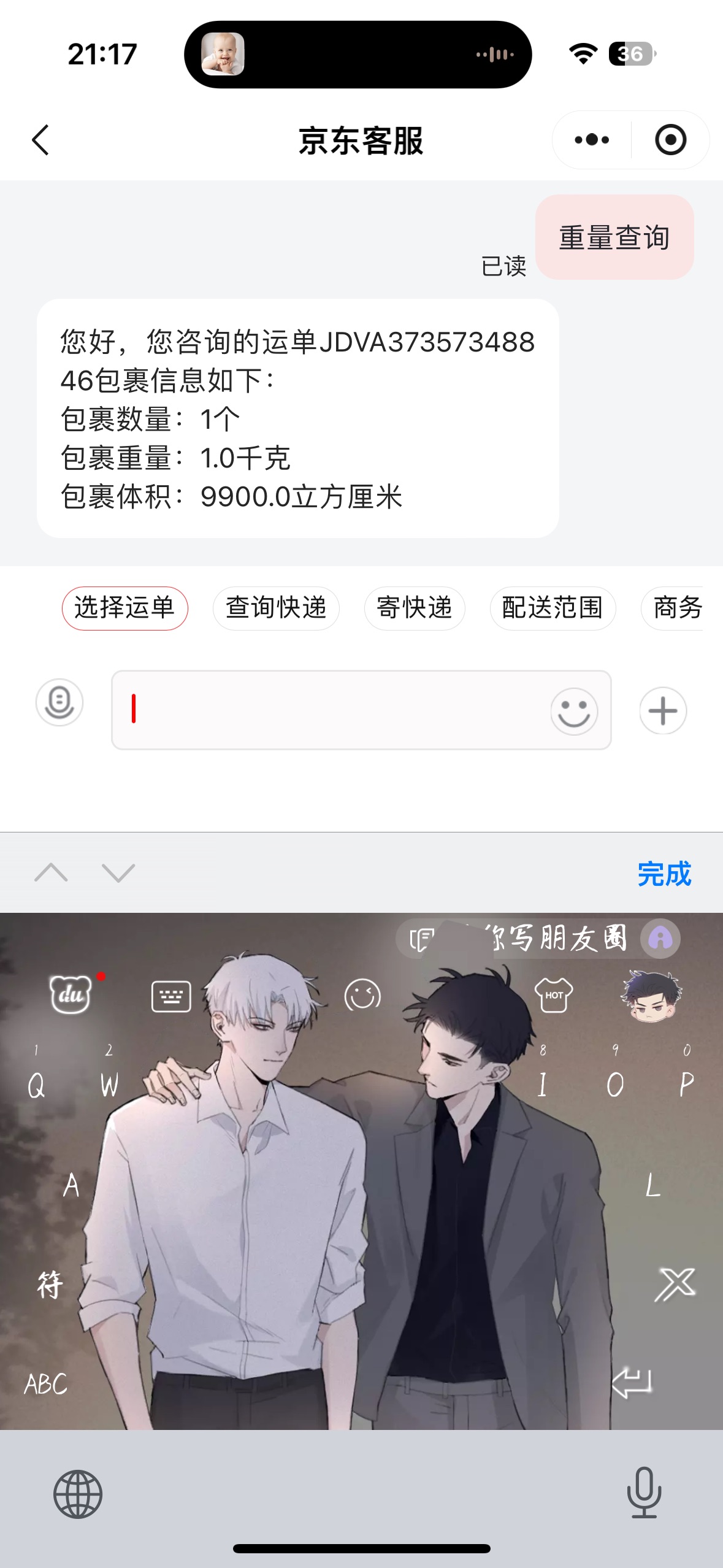
Task: Switch to voice input in chat
Action: click(59, 703)
